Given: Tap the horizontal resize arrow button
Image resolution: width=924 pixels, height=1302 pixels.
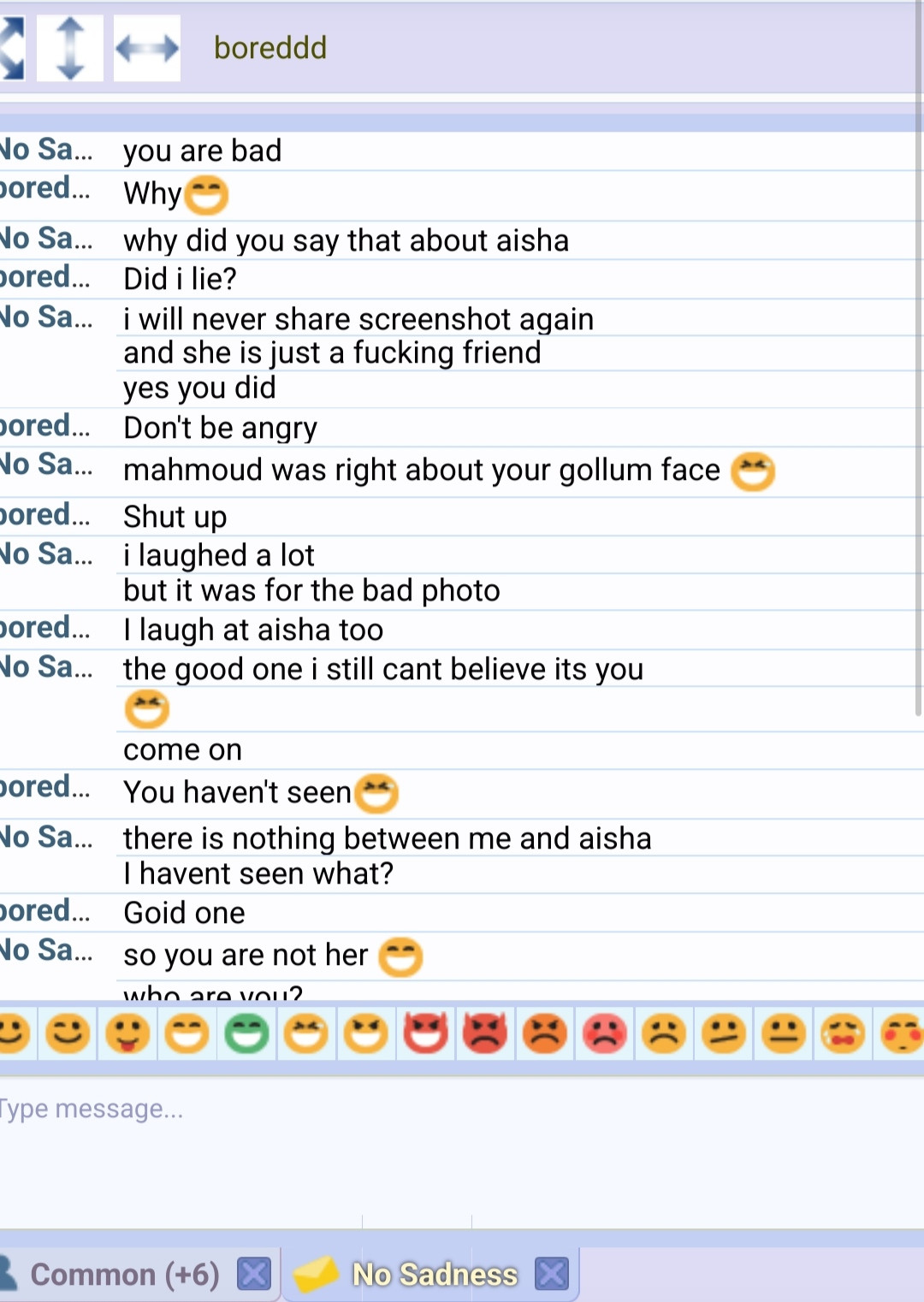Looking at the screenshot, I should [x=147, y=48].
